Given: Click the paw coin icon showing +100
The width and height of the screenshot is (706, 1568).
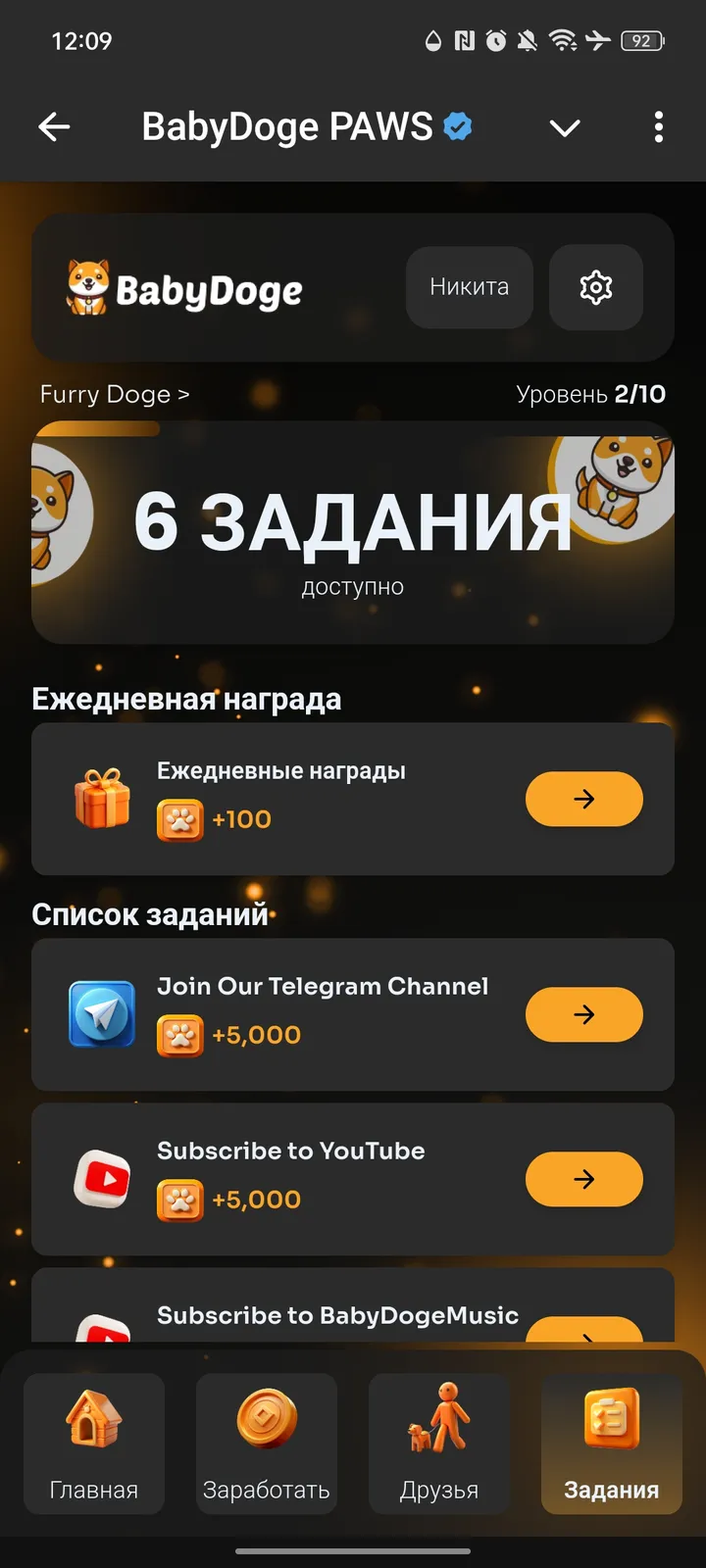Looking at the screenshot, I should pos(178,819).
